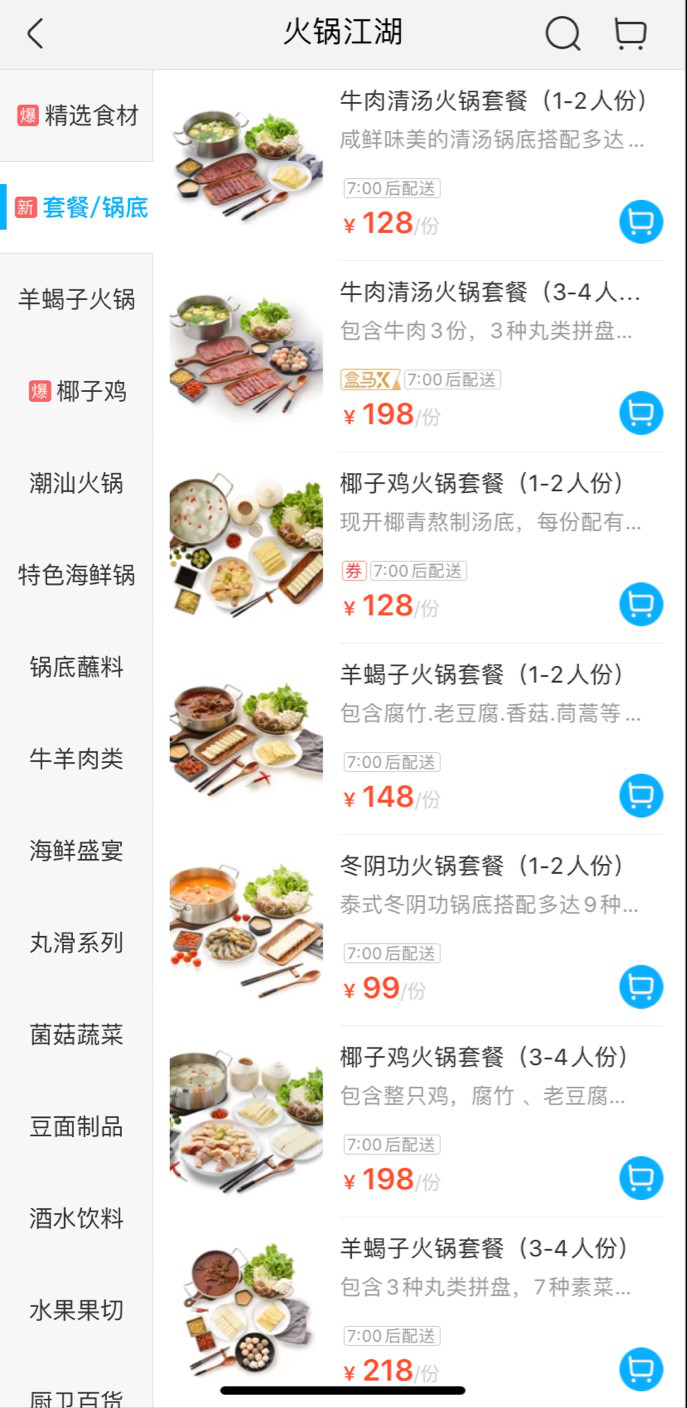Open the 潮汕火锅 category
This screenshot has height=1408, width=687.
tap(76, 483)
